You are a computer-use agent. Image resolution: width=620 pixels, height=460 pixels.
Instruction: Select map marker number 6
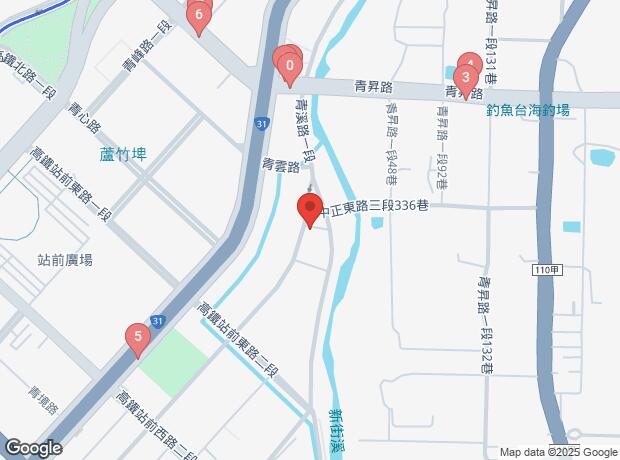pos(199,15)
